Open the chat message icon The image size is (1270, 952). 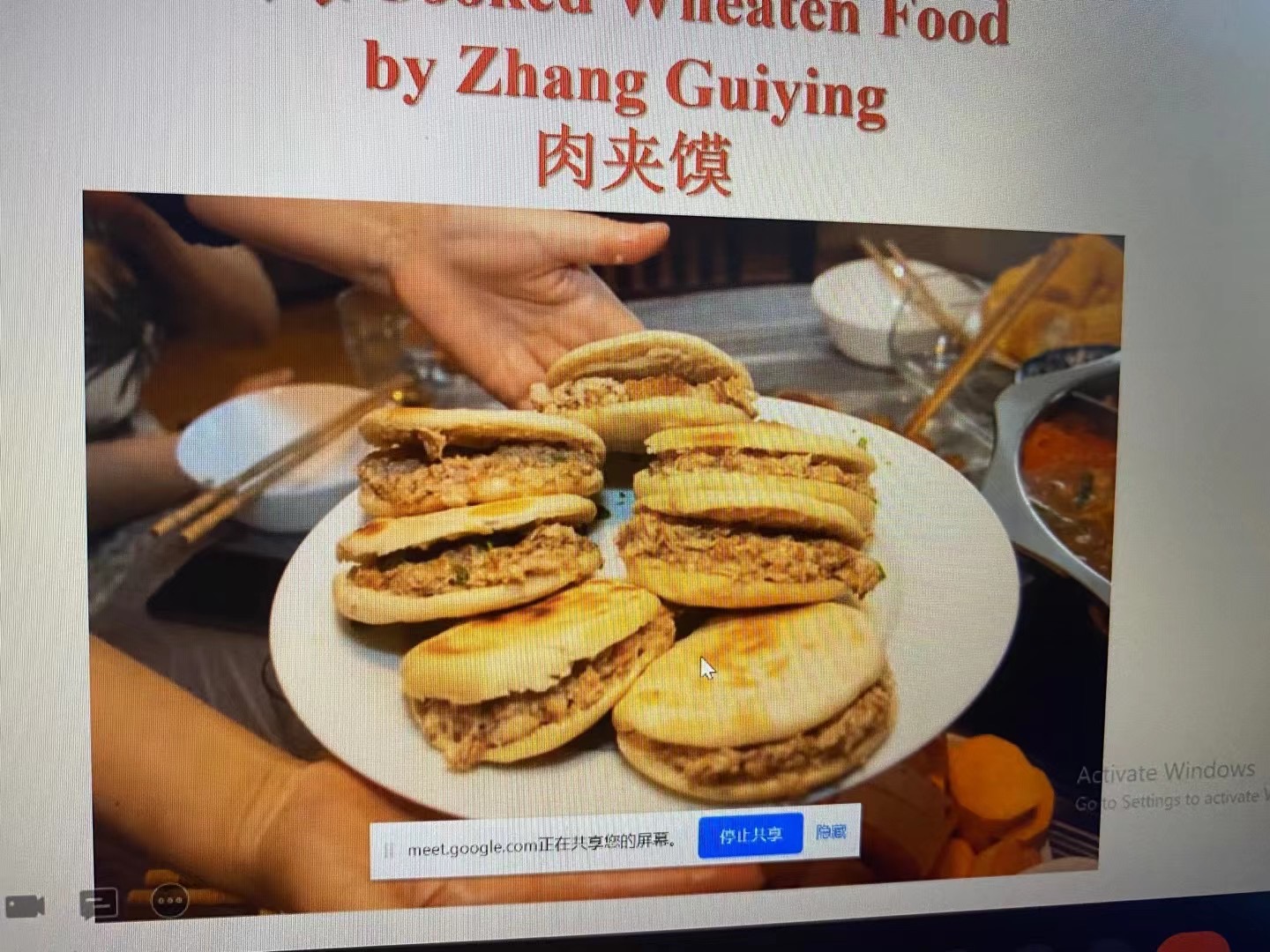98,904
